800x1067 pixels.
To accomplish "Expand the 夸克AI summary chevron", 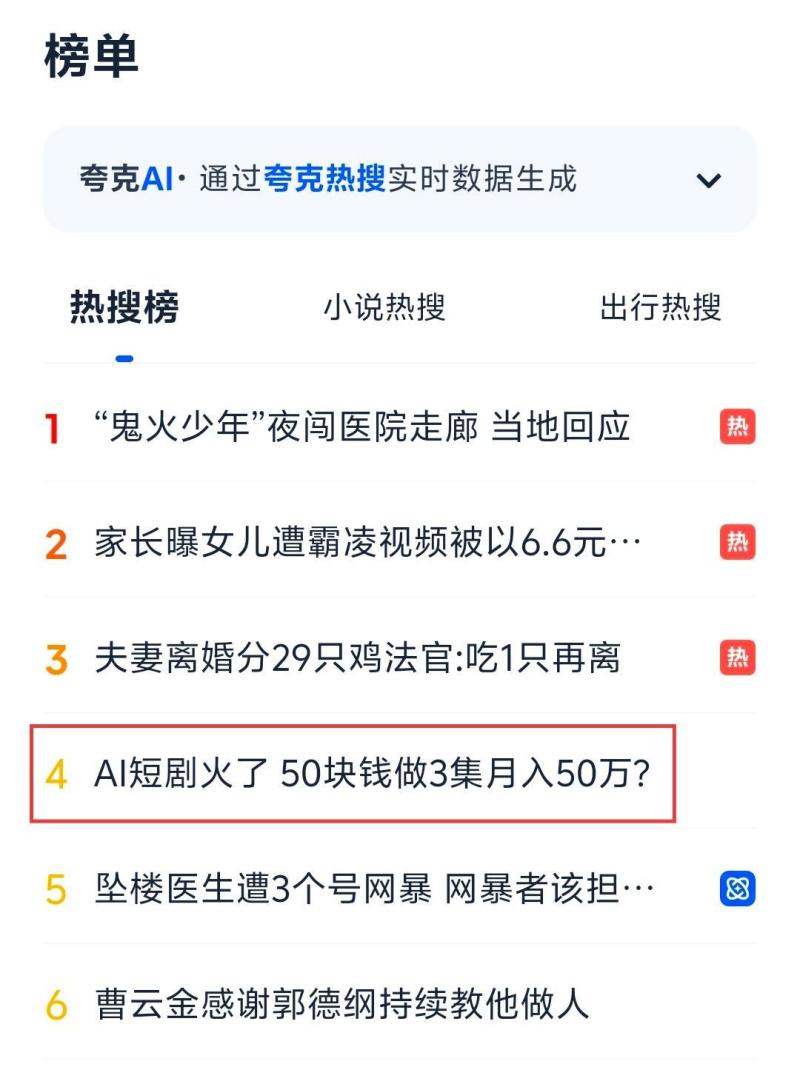I will click(x=708, y=181).
